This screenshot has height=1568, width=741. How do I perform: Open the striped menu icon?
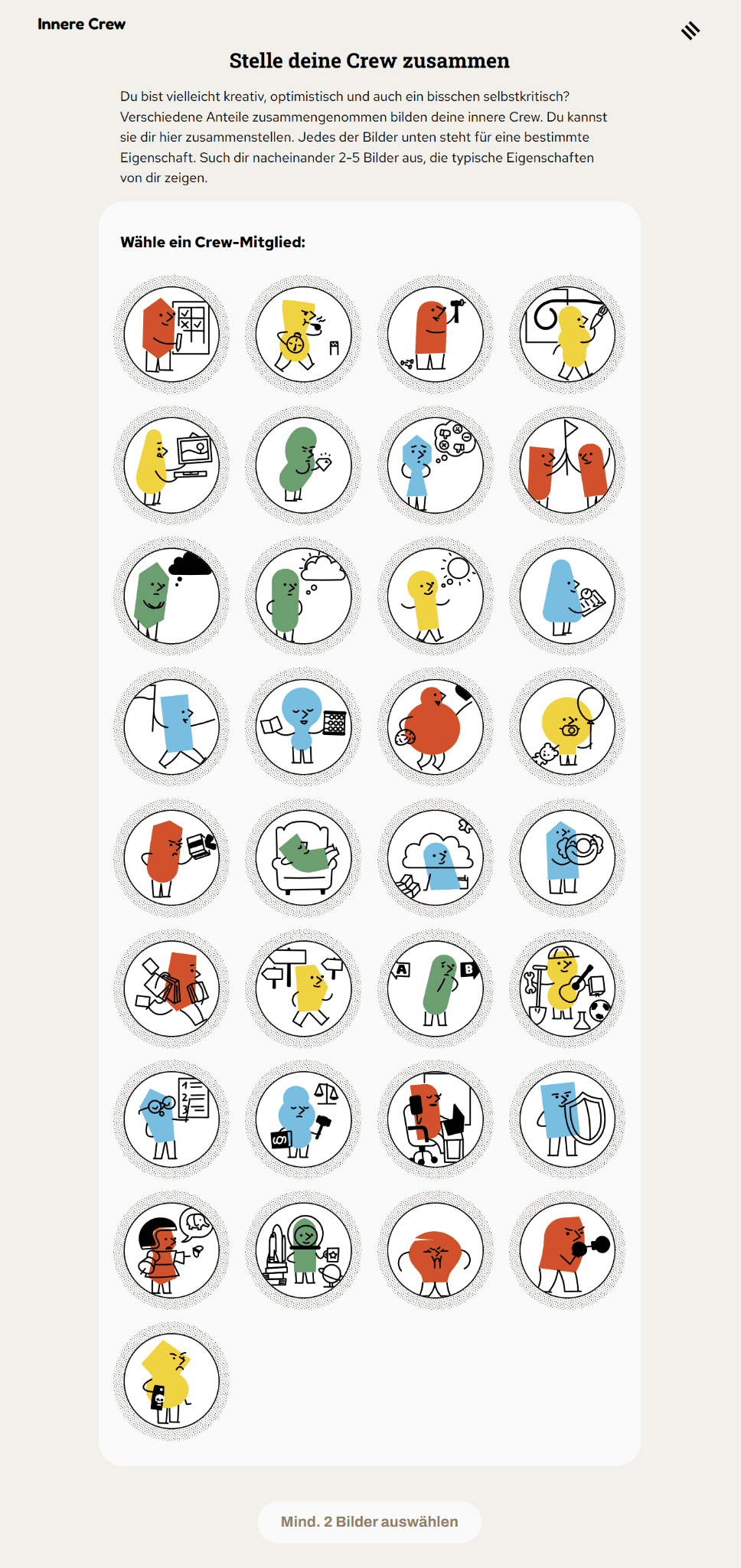[x=690, y=31]
